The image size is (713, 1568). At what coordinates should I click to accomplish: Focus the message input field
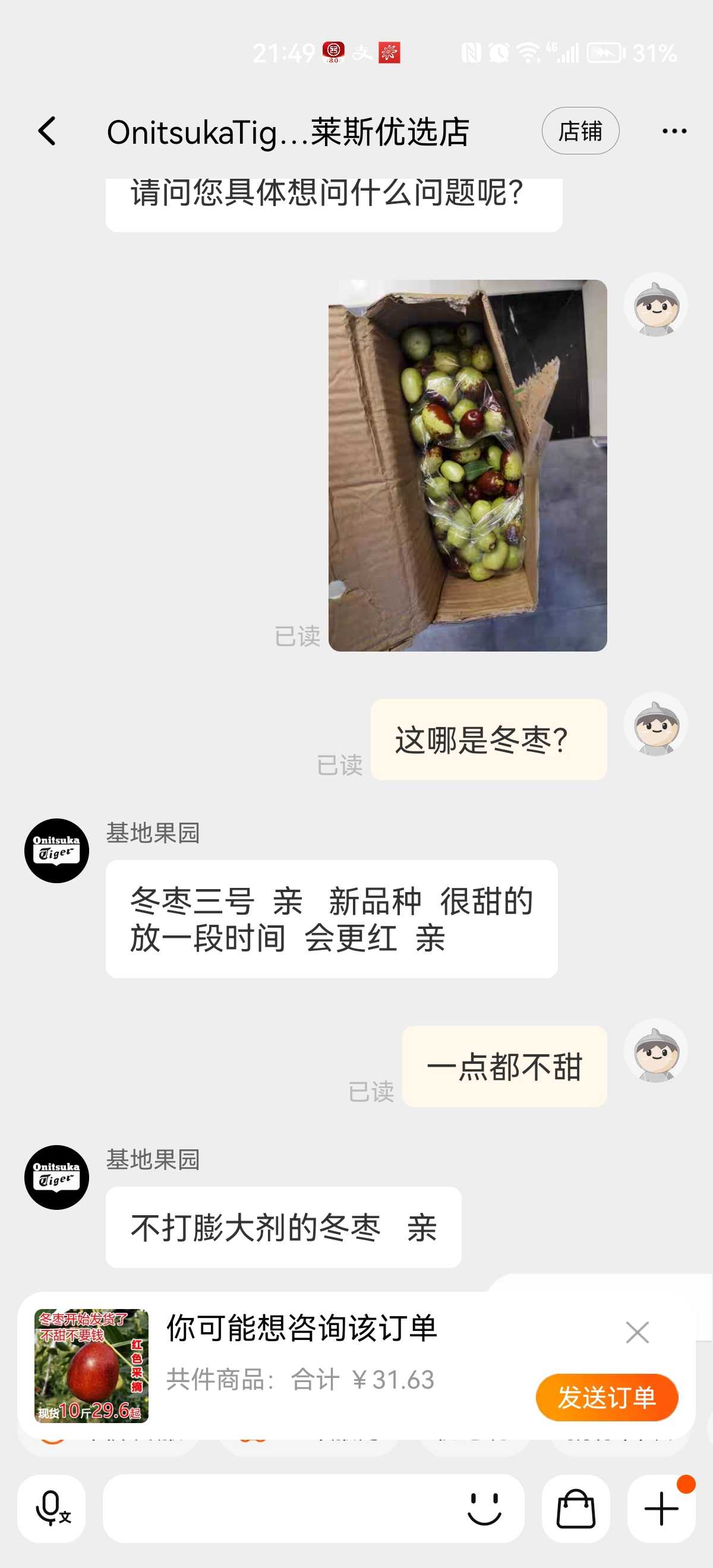point(280,1509)
